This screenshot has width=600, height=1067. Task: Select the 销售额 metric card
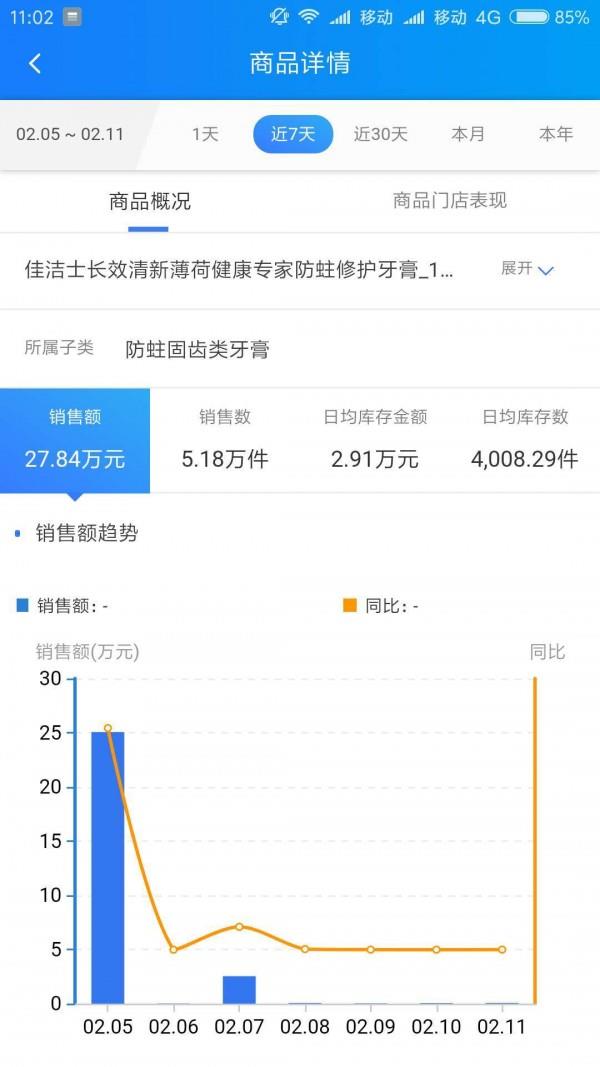click(x=75, y=440)
